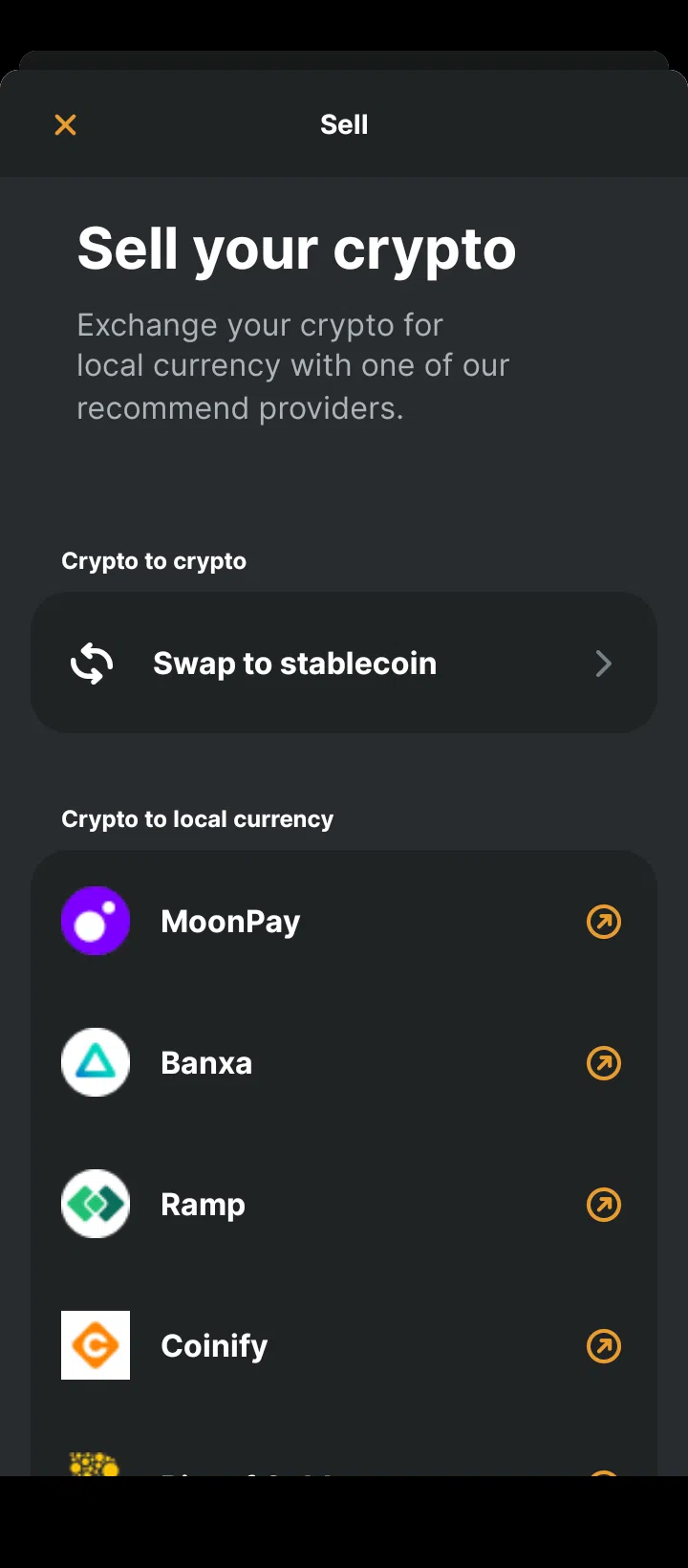Open the Ramp provider

click(344, 1205)
